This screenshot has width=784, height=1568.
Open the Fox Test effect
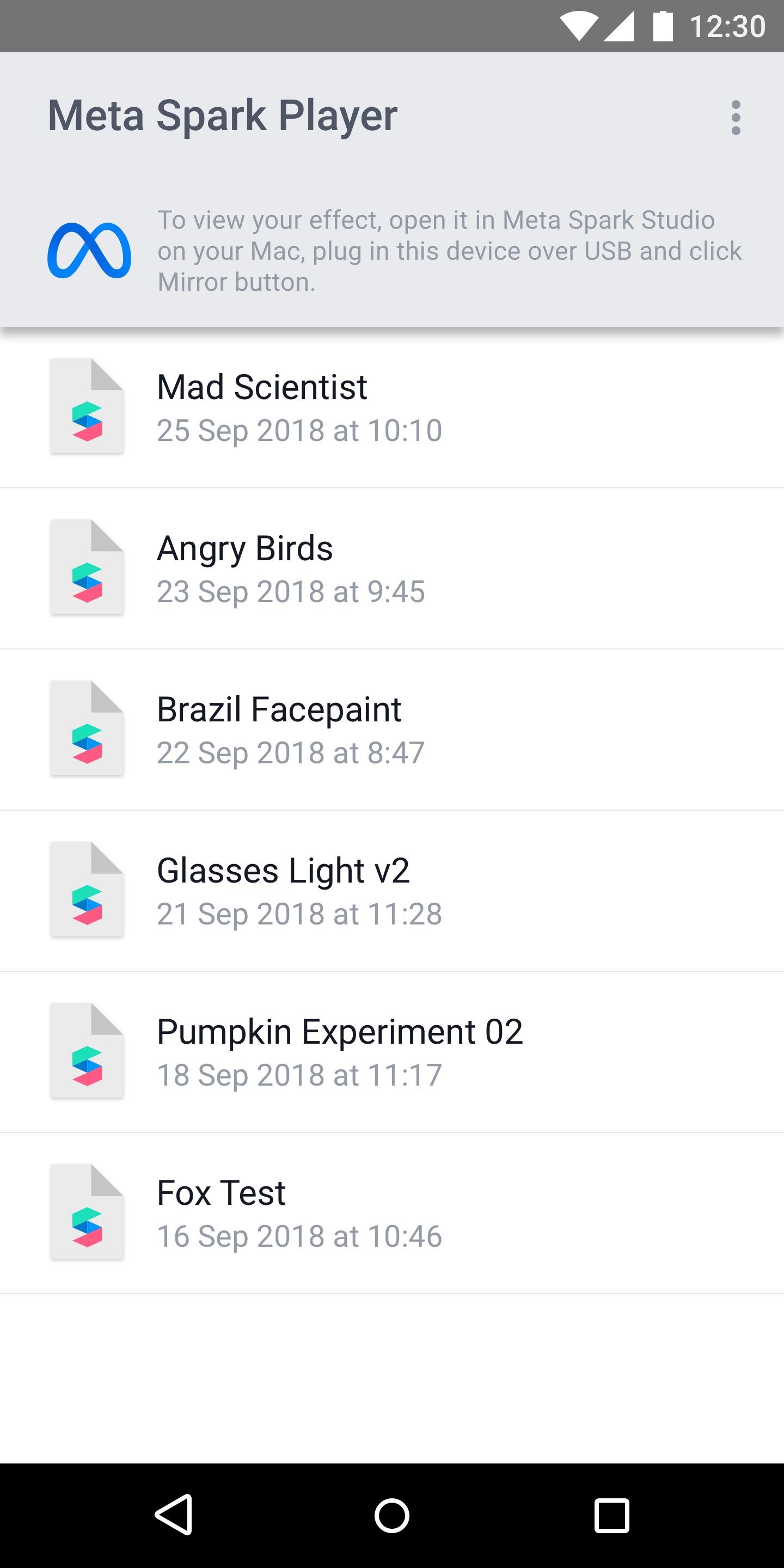[x=392, y=1214]
